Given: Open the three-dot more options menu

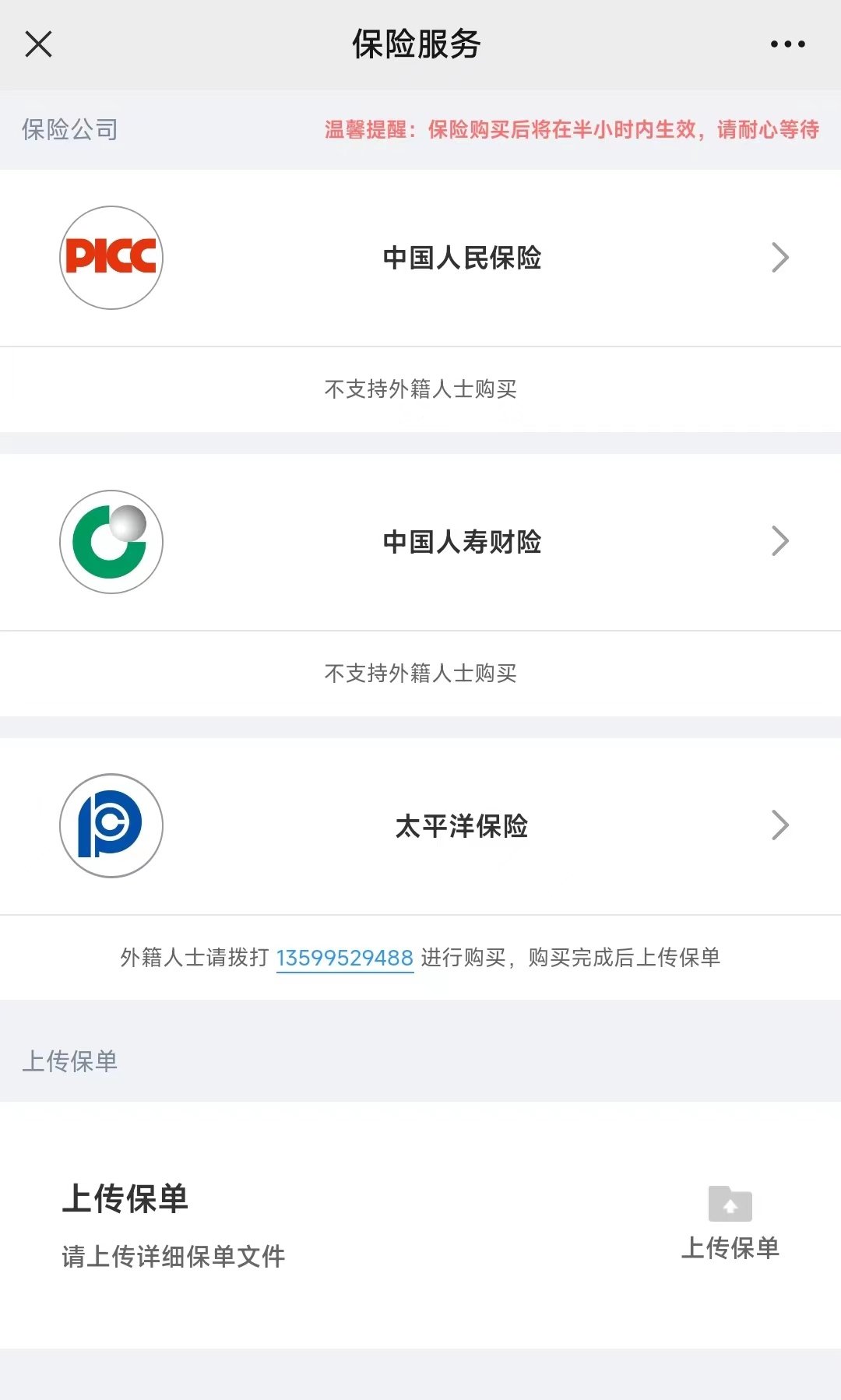Looking at the screenshot, I should tap(787, 44).
